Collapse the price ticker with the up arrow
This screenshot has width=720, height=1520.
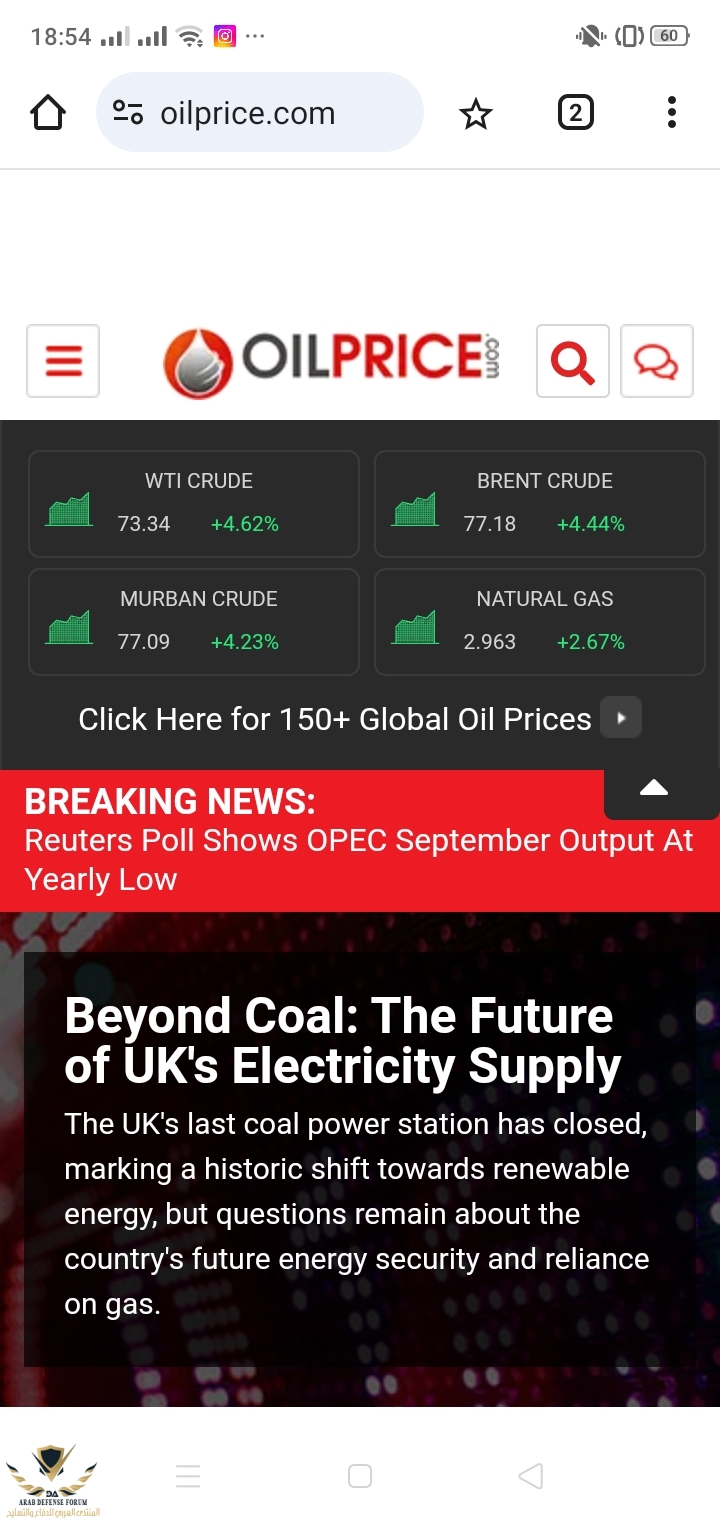pyautogui.click(x=654, y=790)
